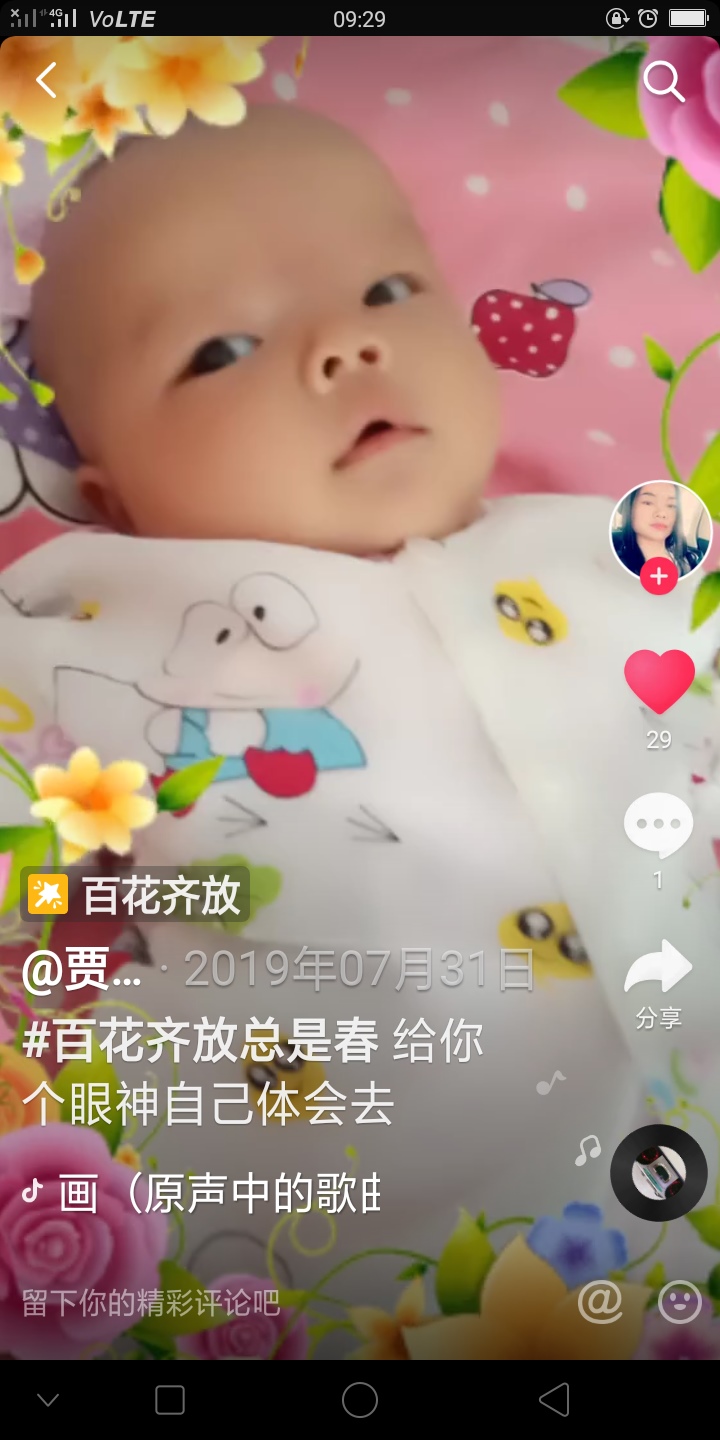This screenshot has width=720, height=1440.
Task: Open the comments bubble
Action: pyautogui.click(x=658, y=825)
